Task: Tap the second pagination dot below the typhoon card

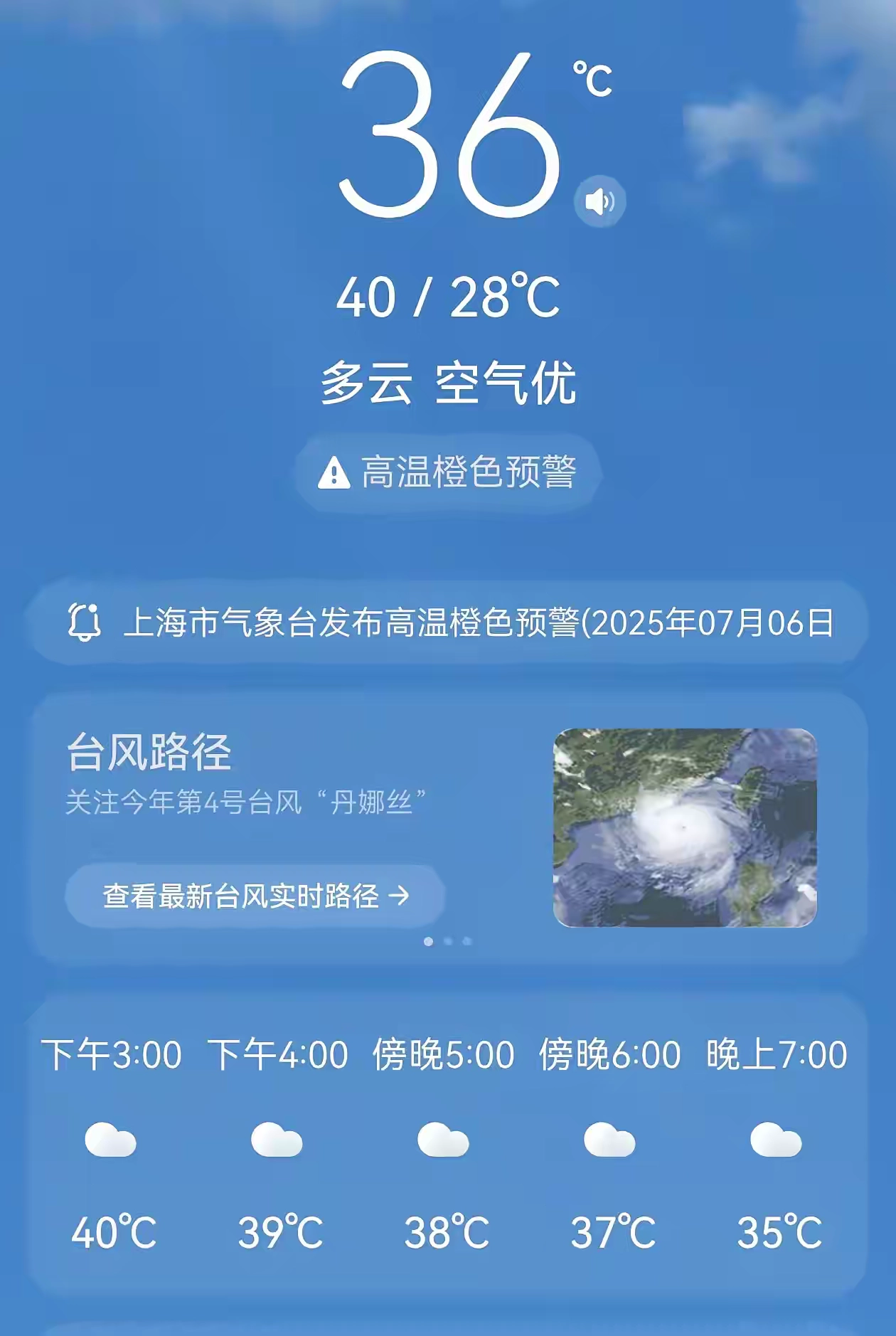Action: point(448,941)
